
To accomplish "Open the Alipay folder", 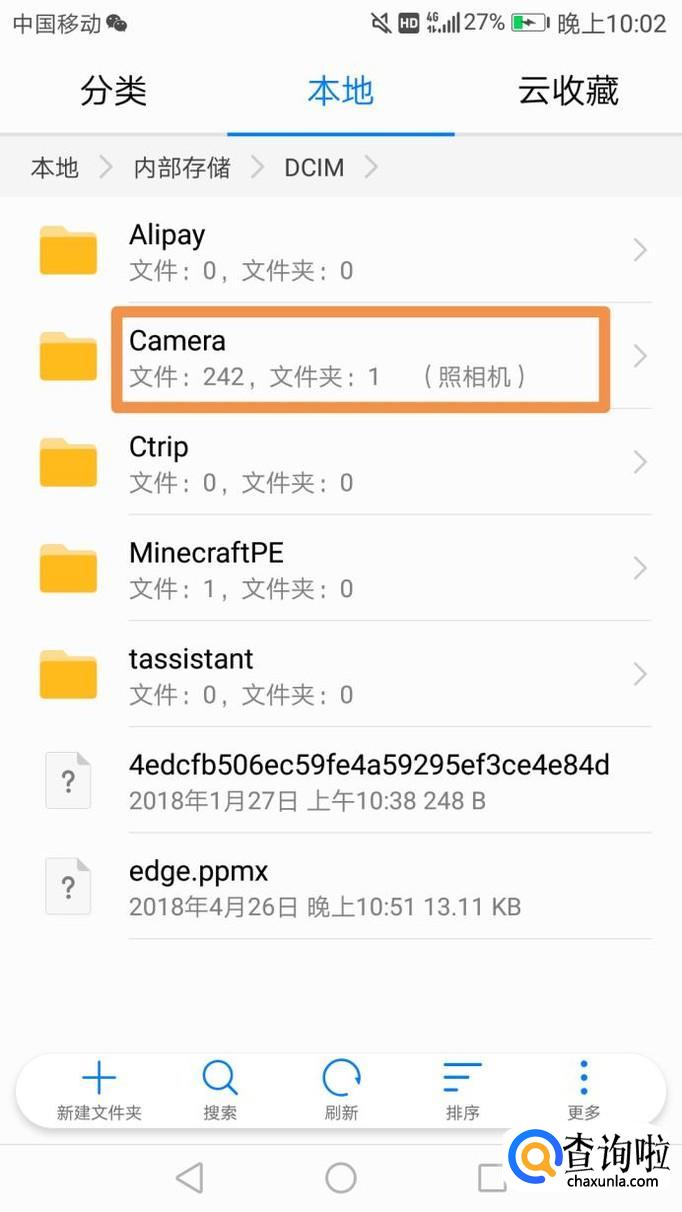I will (x=340, y=250).
